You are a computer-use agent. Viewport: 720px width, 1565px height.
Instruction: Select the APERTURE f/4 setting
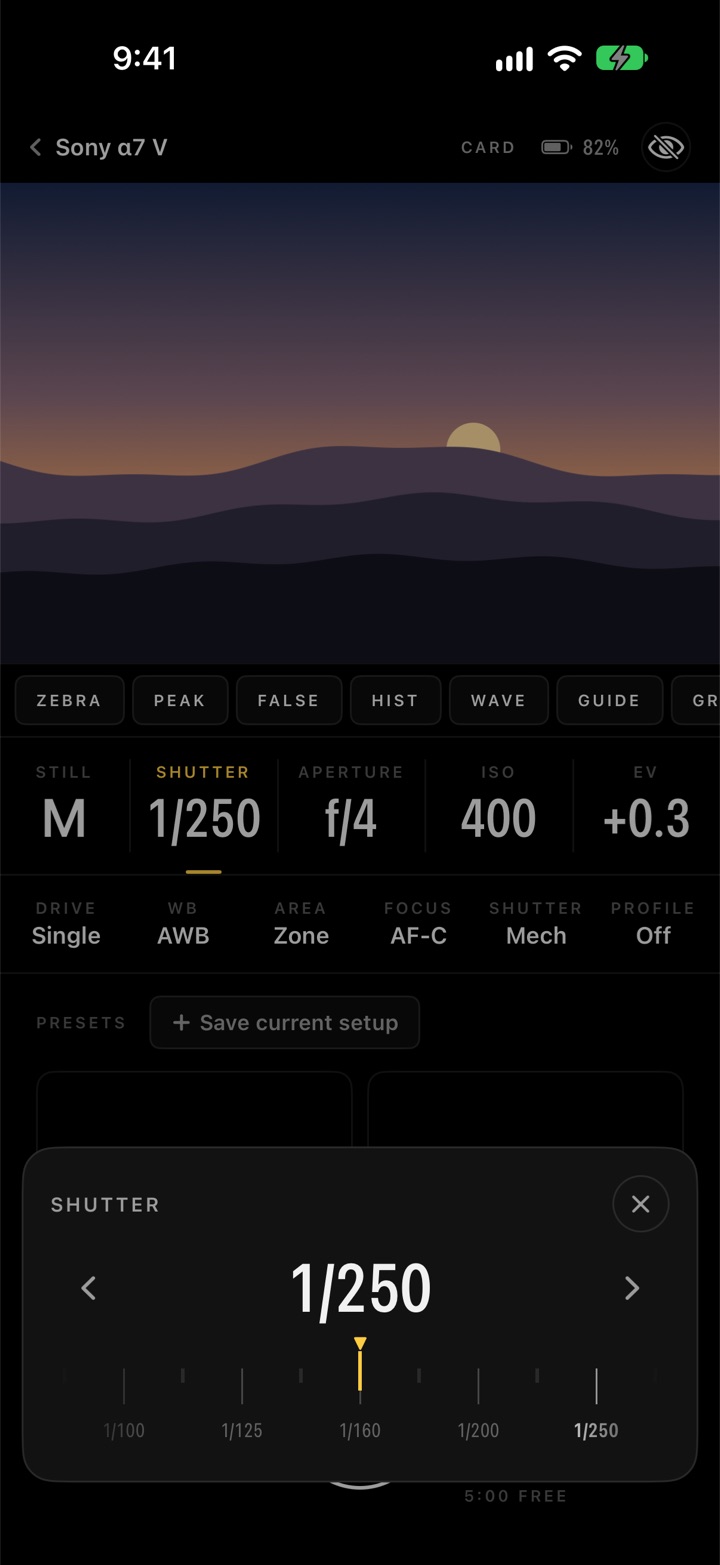click(351, 806)
